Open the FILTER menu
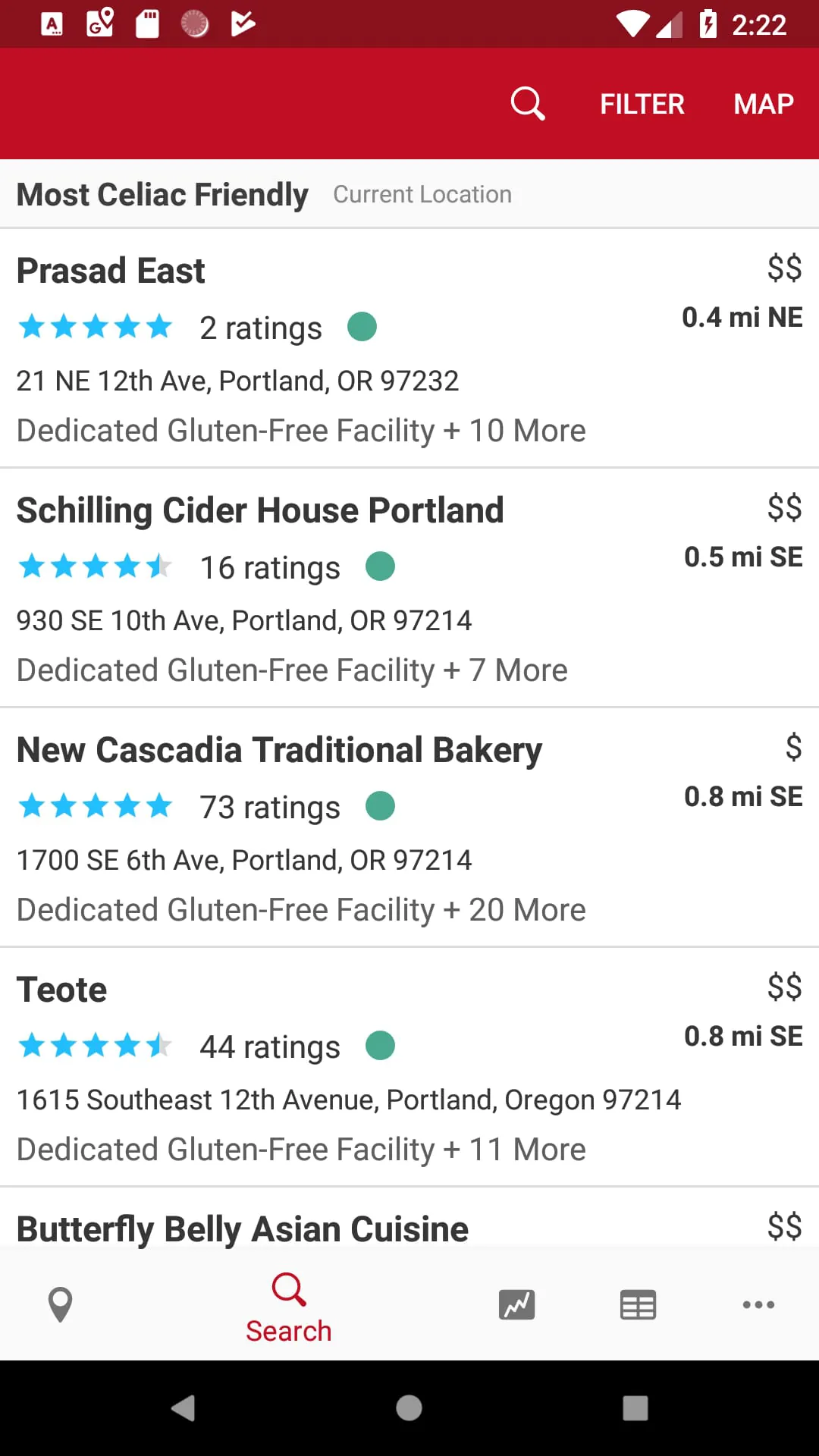This screenshot has height=1456, width=819. point(642,103)
